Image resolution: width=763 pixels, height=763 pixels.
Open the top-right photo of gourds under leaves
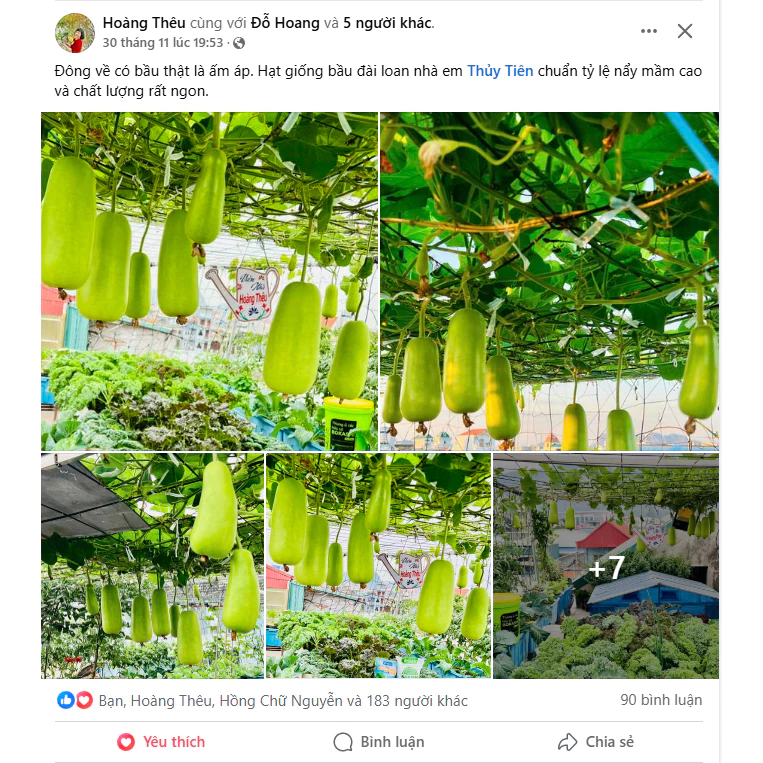pos(549,281)
